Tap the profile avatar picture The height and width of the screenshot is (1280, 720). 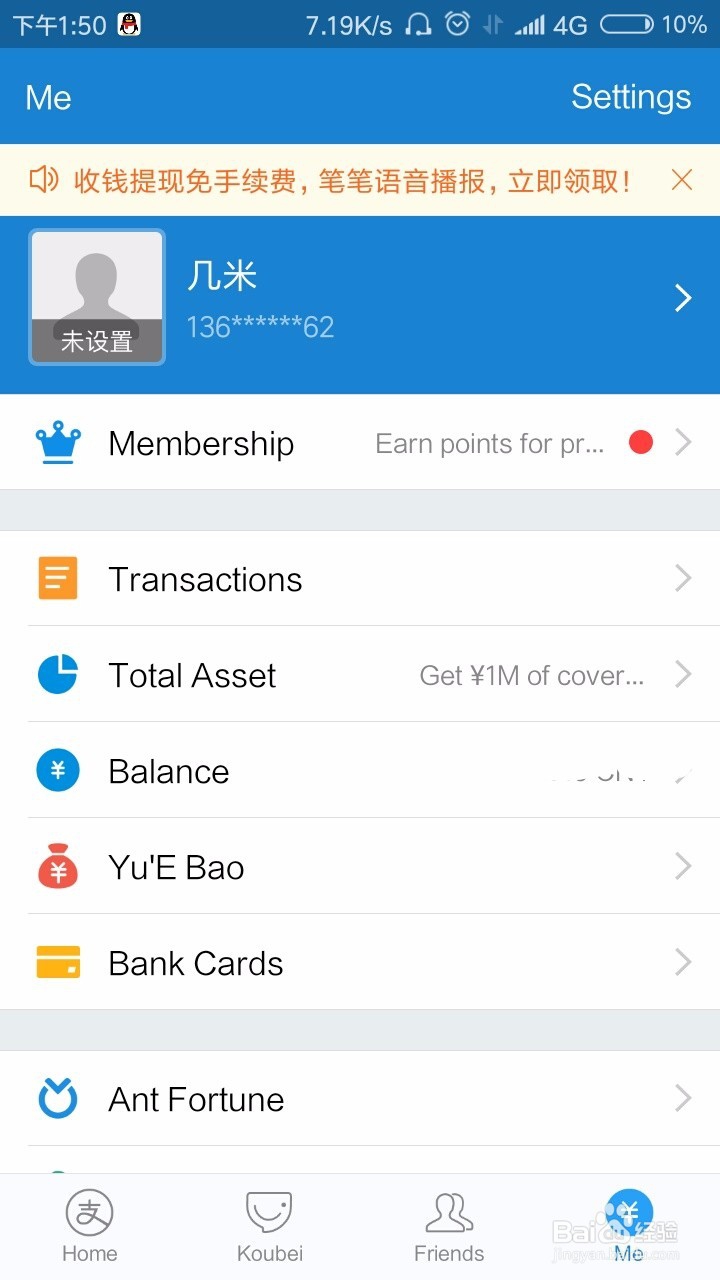click(97, 297)
